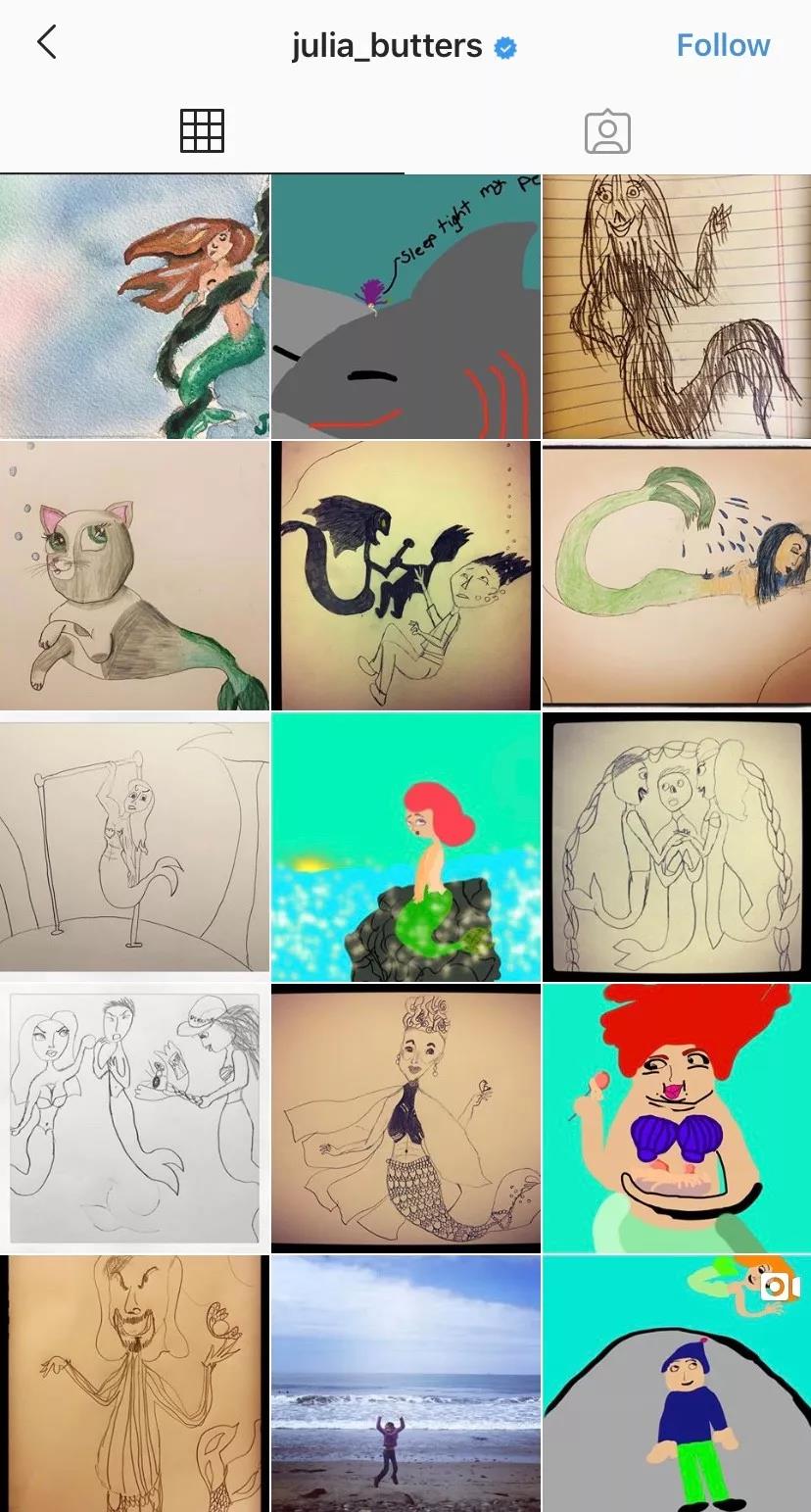Open the gray shark 'Sleep tight' post
Image resolution: width=811 pixels, height=1512 pixels.
[x=405, y=307]
